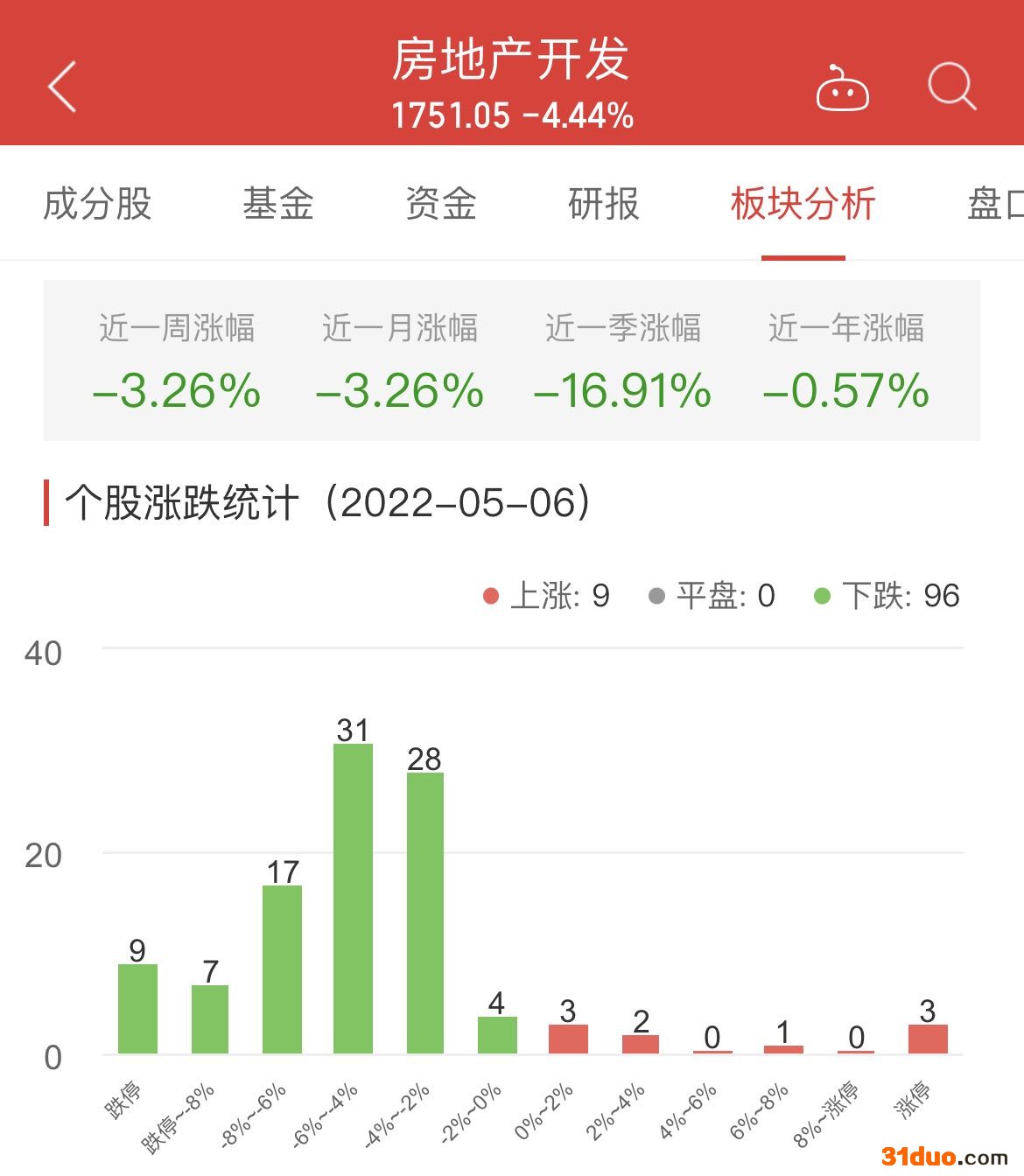
Task: Switch to the 盘口 tab
Action: [995, 204]
